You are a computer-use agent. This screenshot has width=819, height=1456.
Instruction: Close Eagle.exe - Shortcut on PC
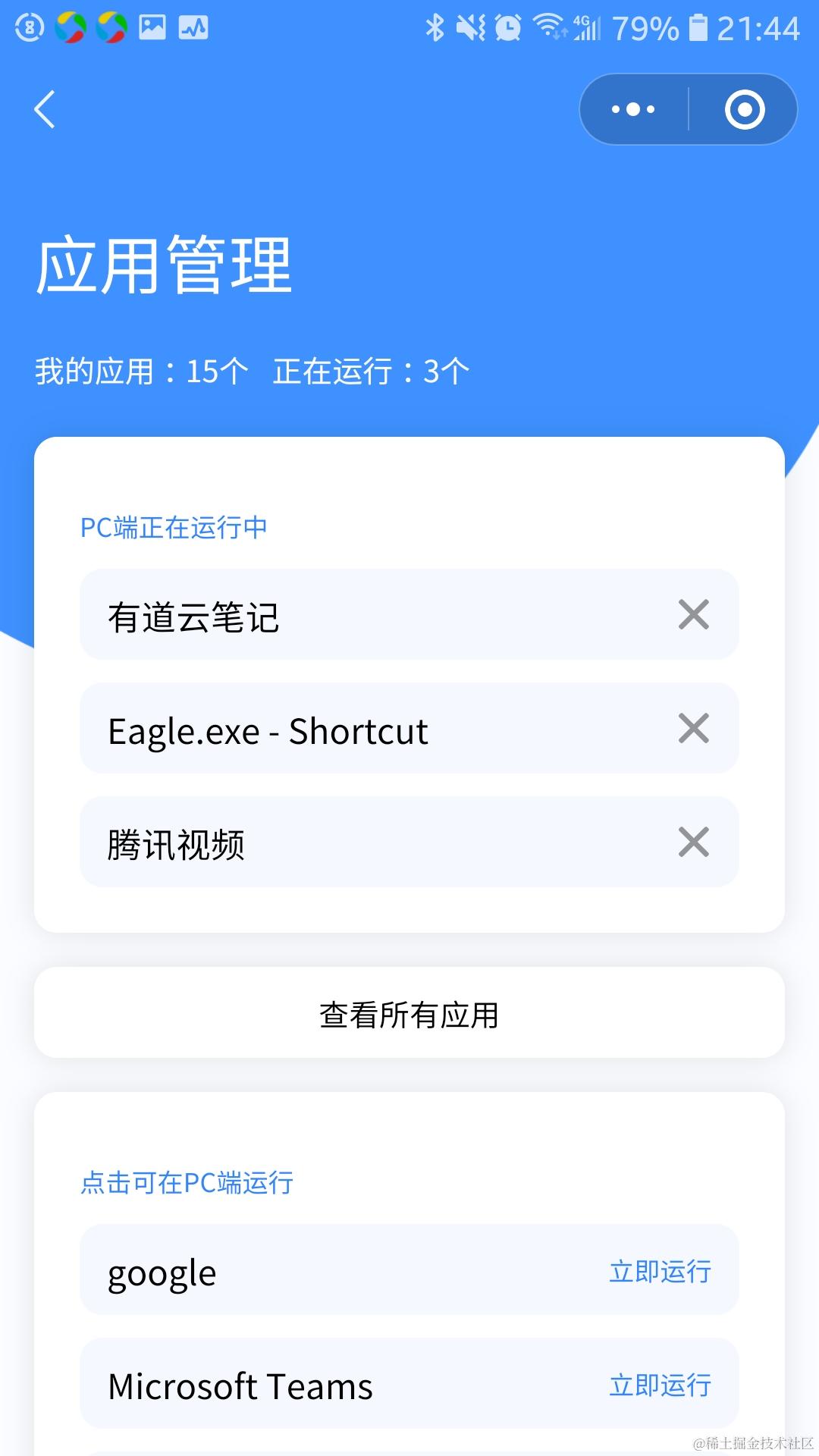[693, 729]
